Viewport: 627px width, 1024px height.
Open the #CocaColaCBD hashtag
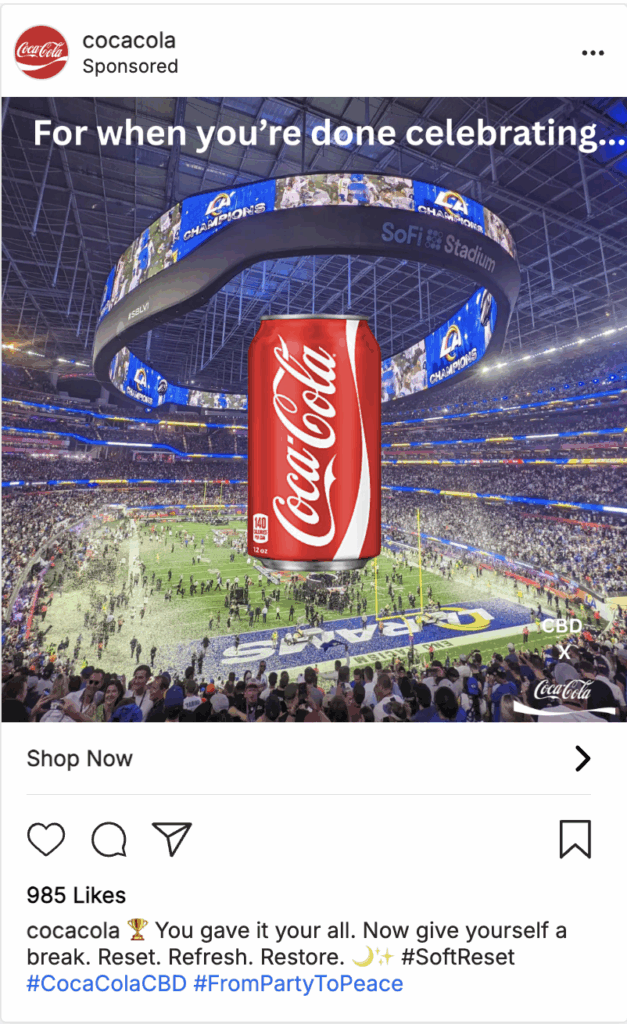106,983
